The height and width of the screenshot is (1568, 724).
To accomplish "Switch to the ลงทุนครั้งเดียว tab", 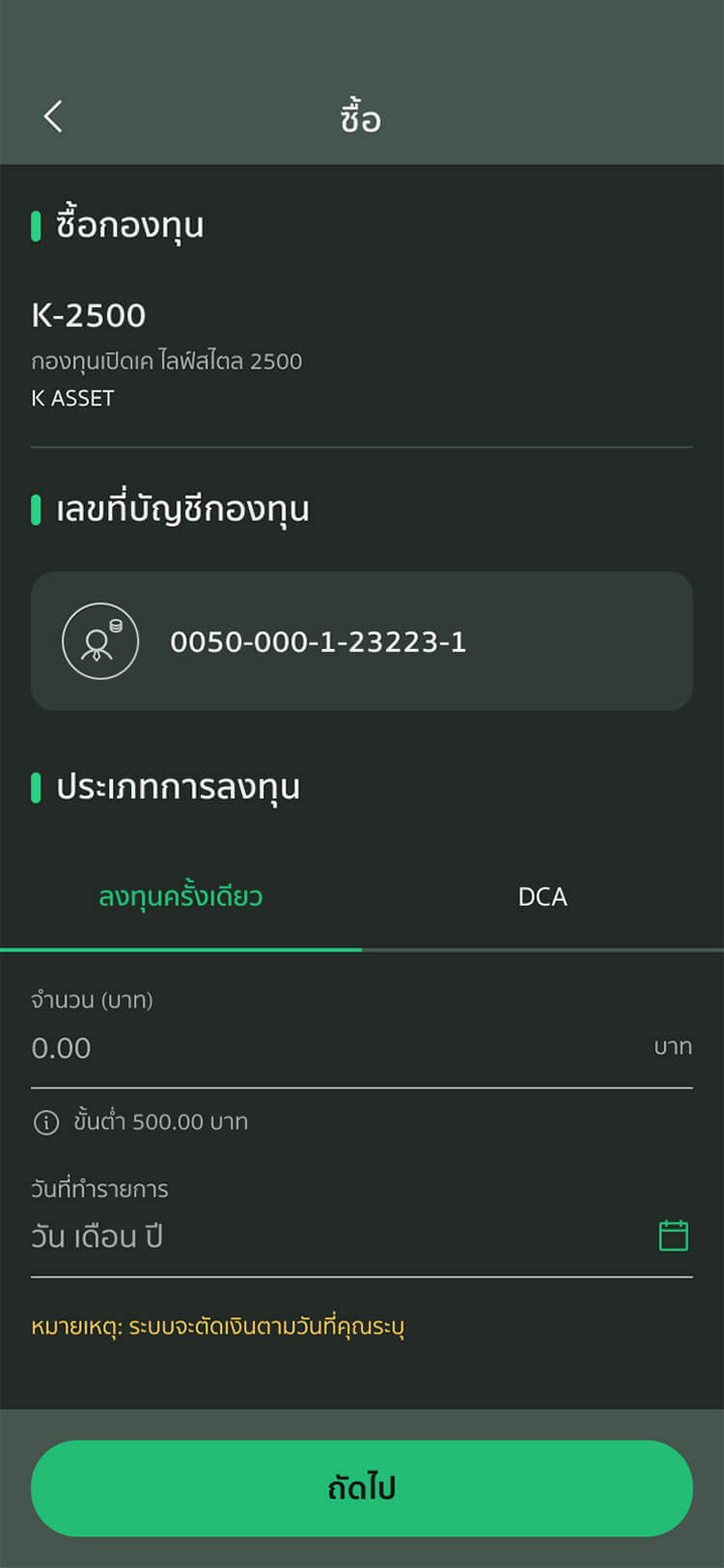I will tap(181, 897).
